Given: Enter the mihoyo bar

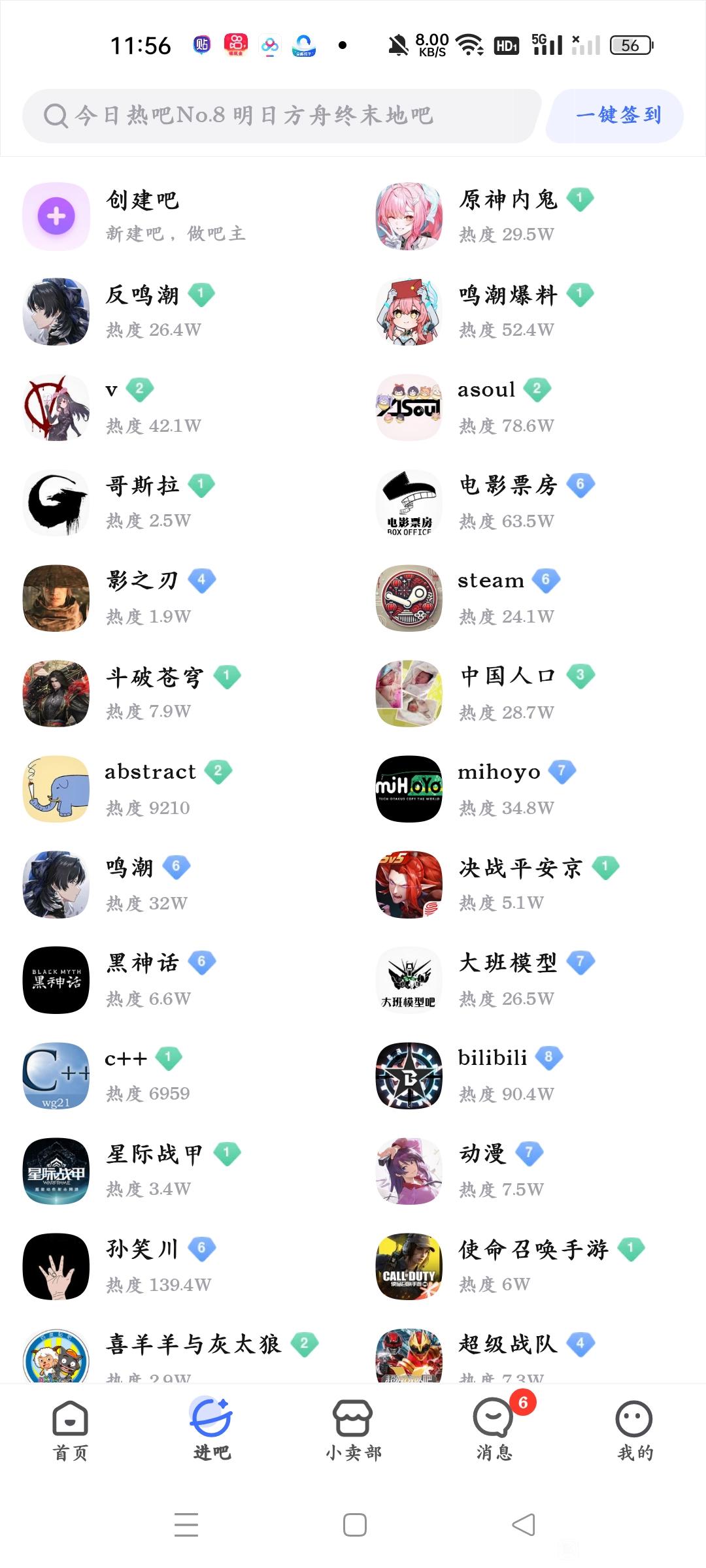Looking at the screenshot, I should point(529,789).
